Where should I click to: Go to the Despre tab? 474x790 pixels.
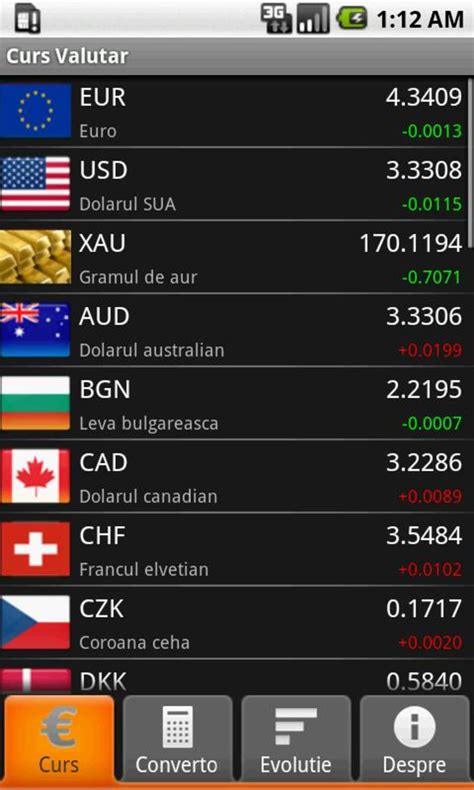[x=415, y=740]
